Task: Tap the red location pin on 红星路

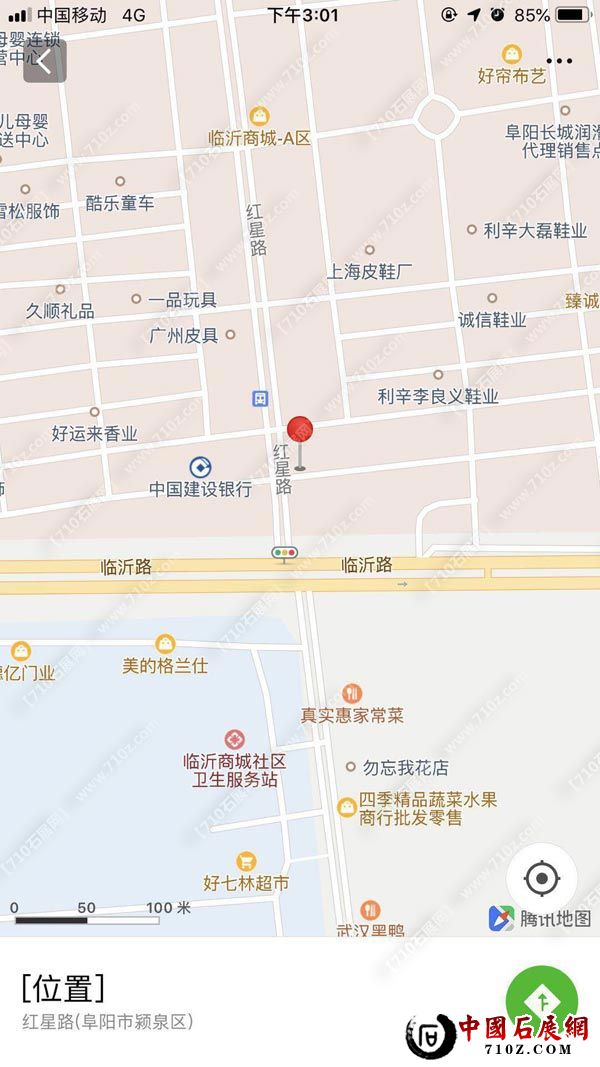Action: [300, 432]
